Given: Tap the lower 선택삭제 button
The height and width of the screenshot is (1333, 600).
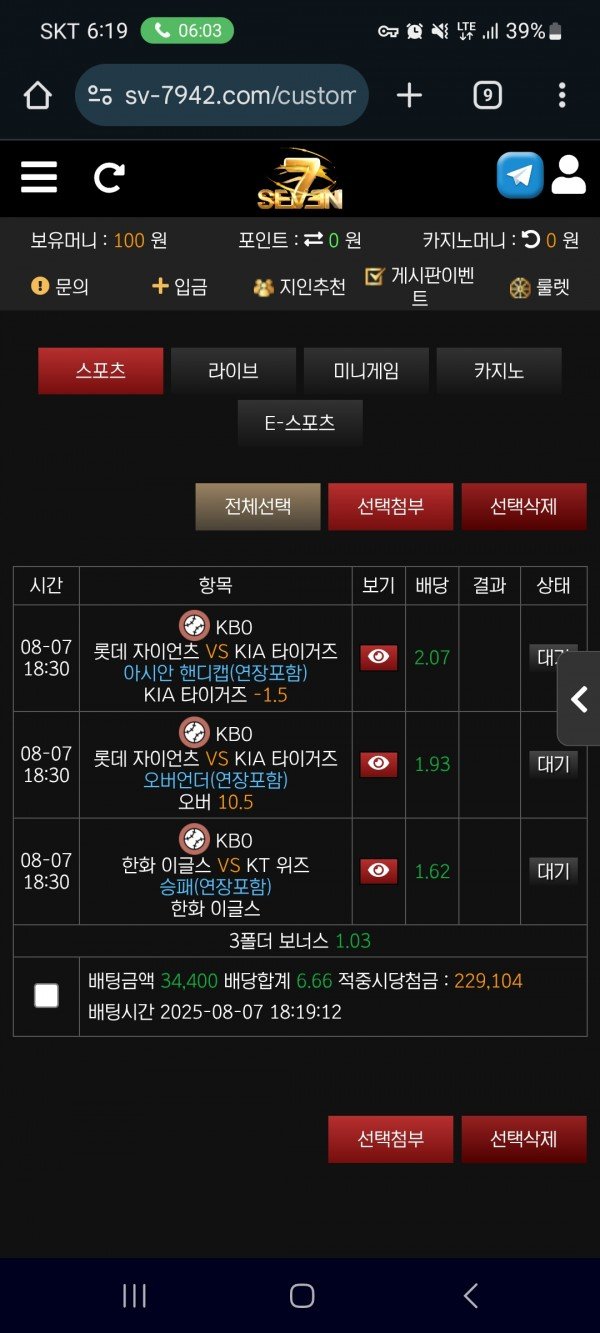Looking at the screenshot, I should coord(524,1139).
